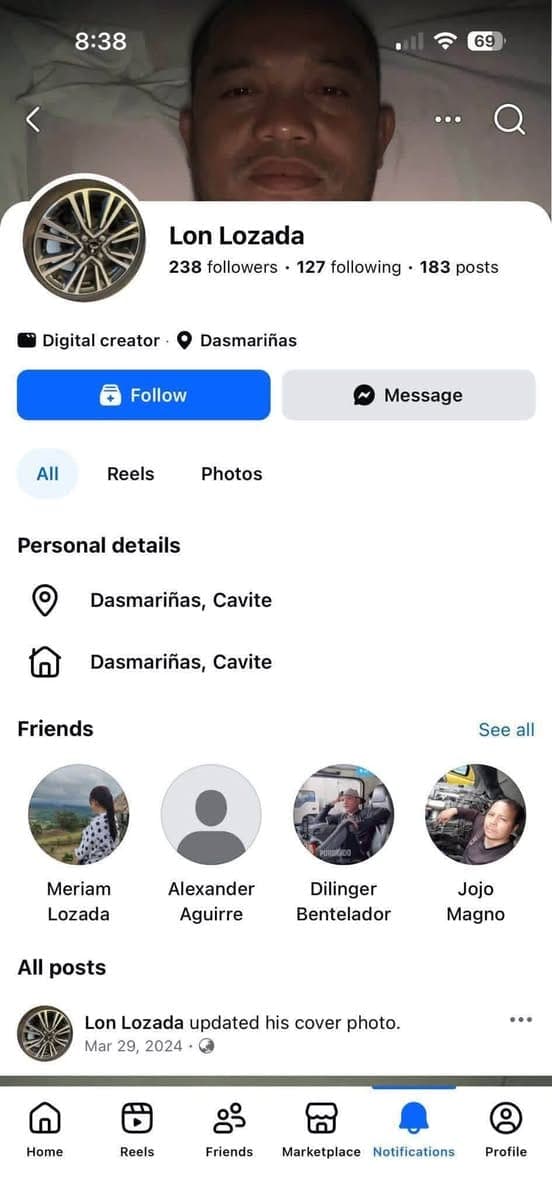Follow Lon Lozada
552x1196 pixels.
(x=143, y=395)
